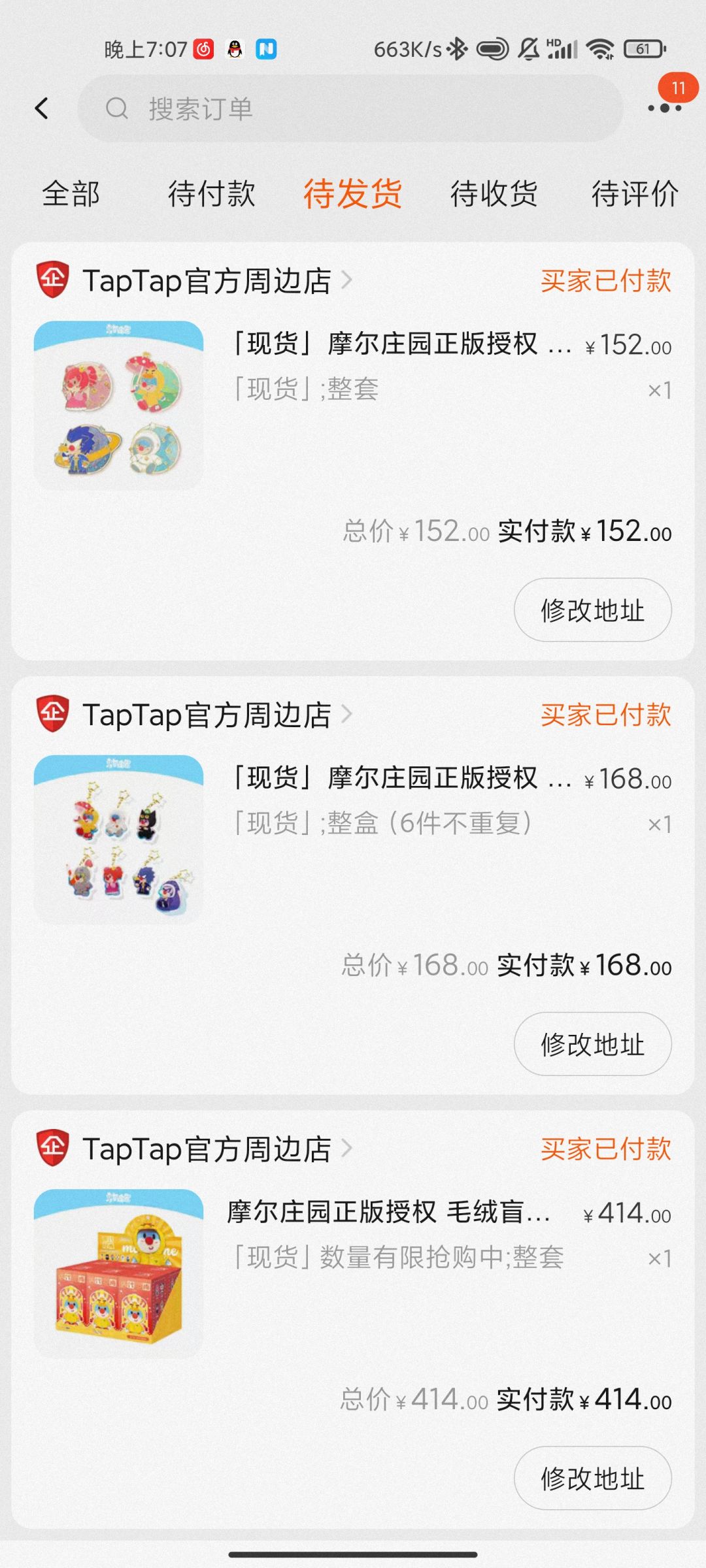Expand the second TapTap store page via chevron
Screen dimensions: 706x1568
348,717
